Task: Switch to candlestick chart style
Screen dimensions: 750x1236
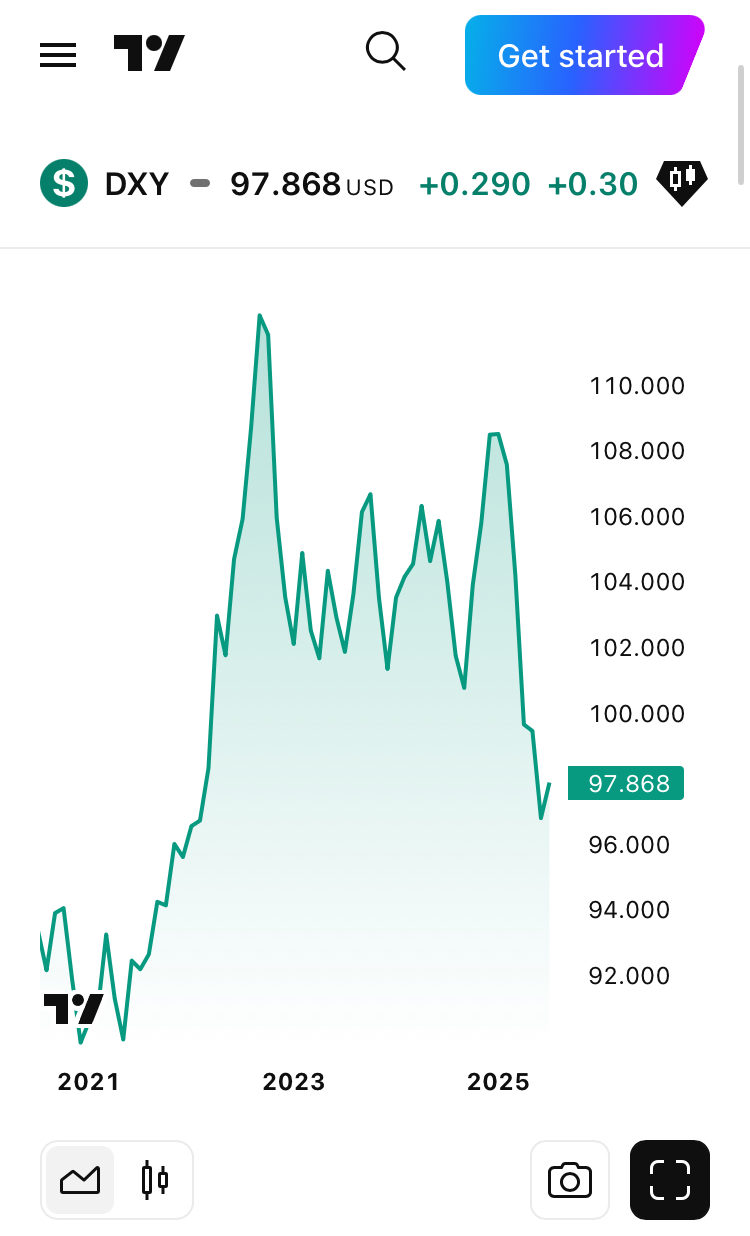Action: point(154,1180)
